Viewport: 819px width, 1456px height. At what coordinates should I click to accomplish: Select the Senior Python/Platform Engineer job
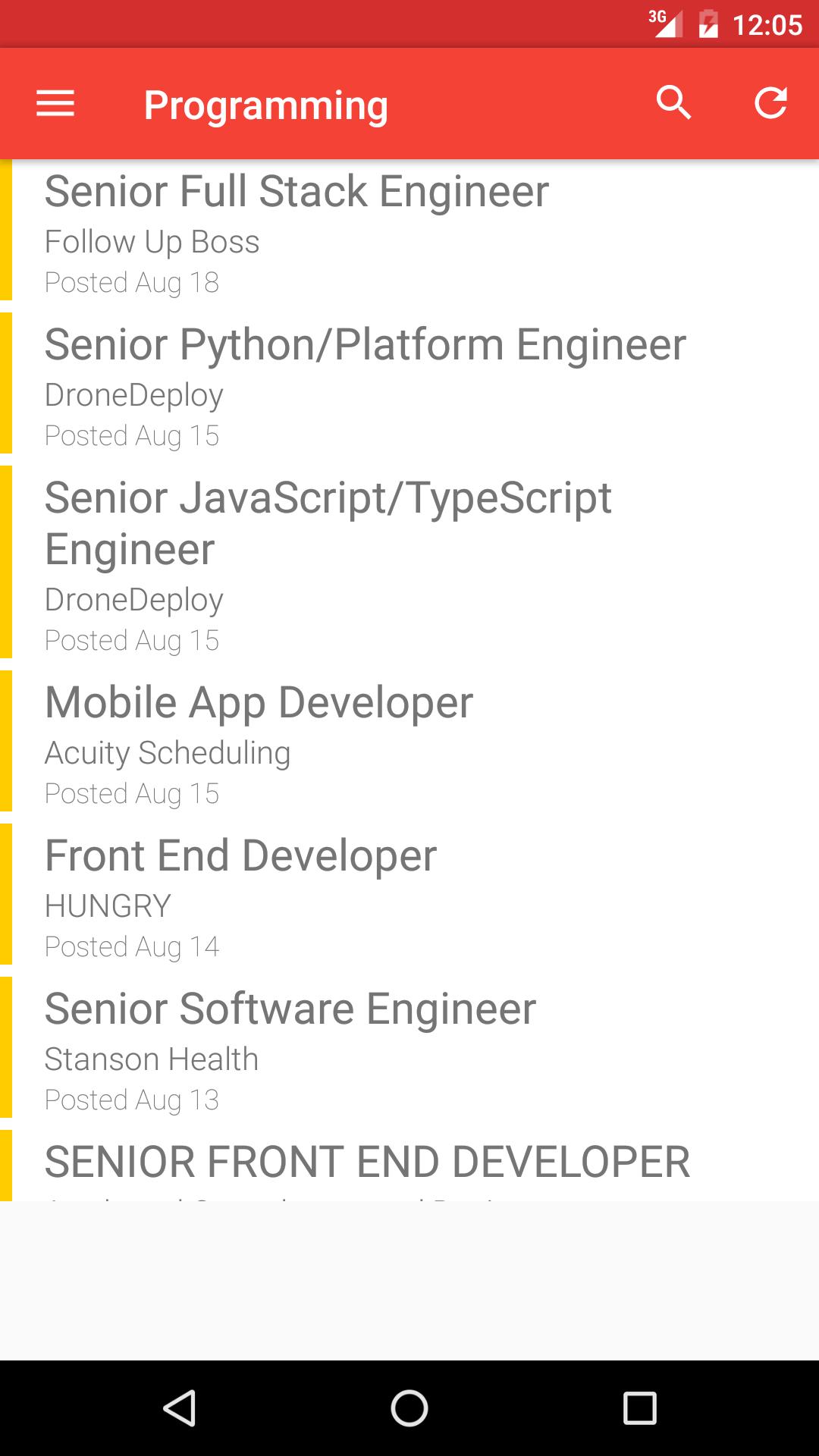pos(366,344)
